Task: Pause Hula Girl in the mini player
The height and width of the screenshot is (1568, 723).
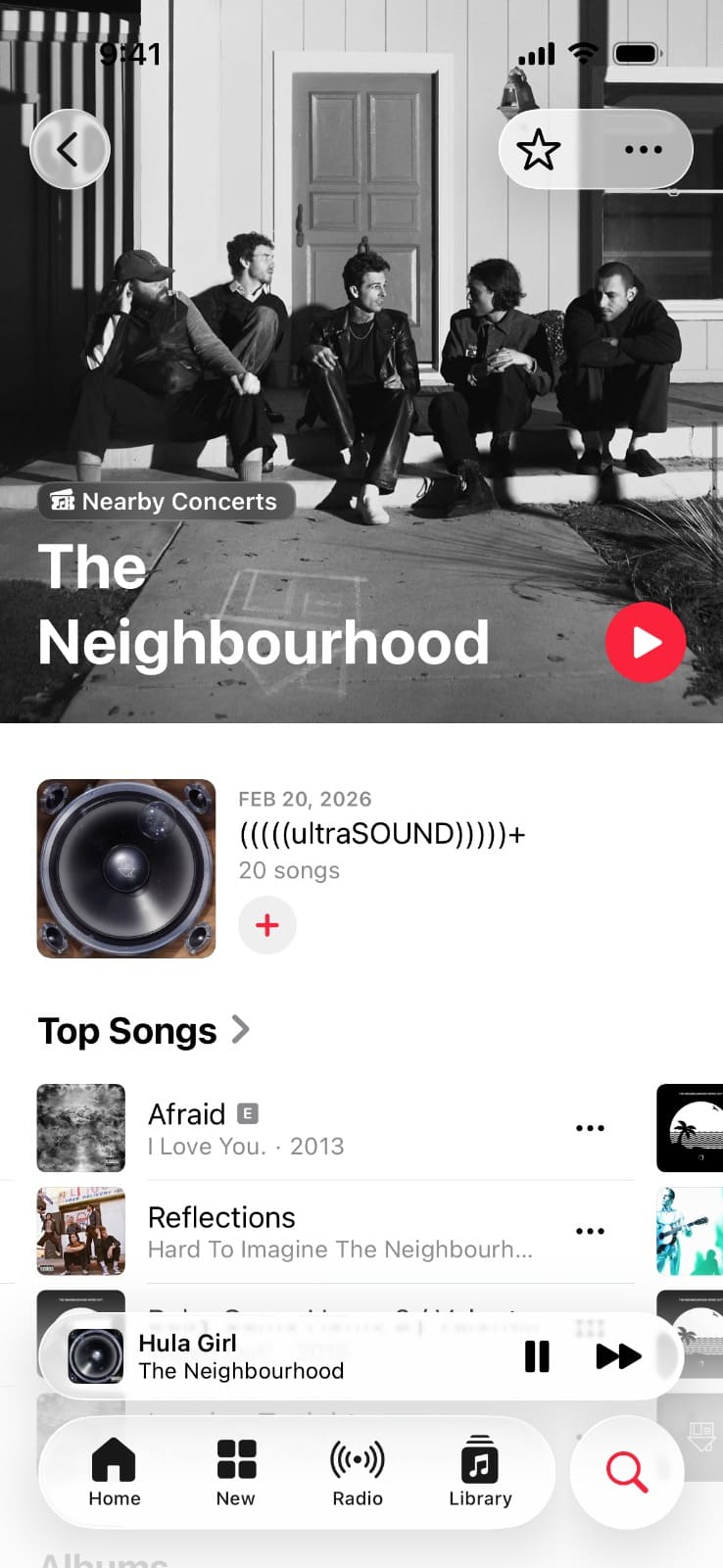Action: [x=537, y=1356]
